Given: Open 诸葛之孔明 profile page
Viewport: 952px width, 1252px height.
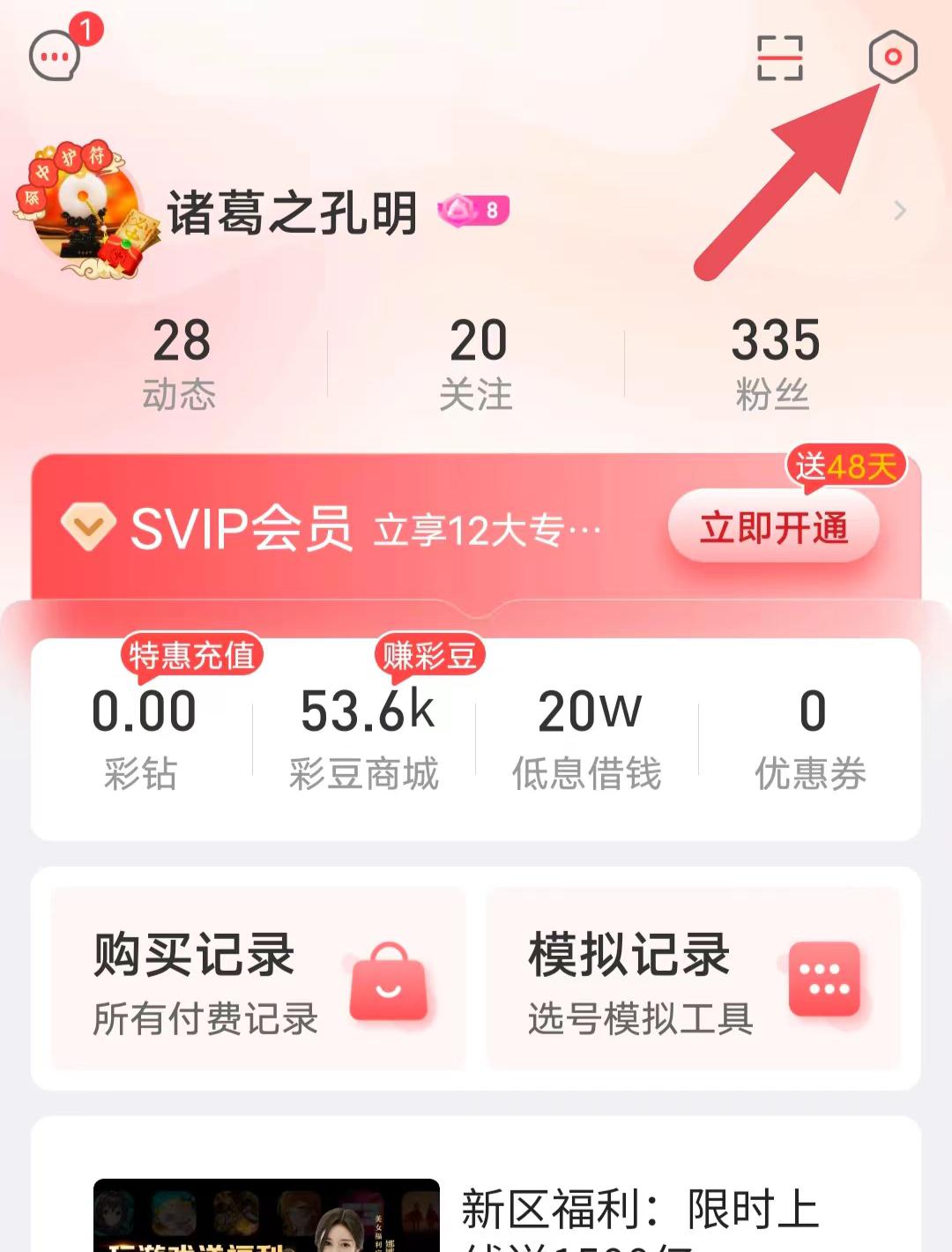Looking at the screenshot, I should 291,212.
